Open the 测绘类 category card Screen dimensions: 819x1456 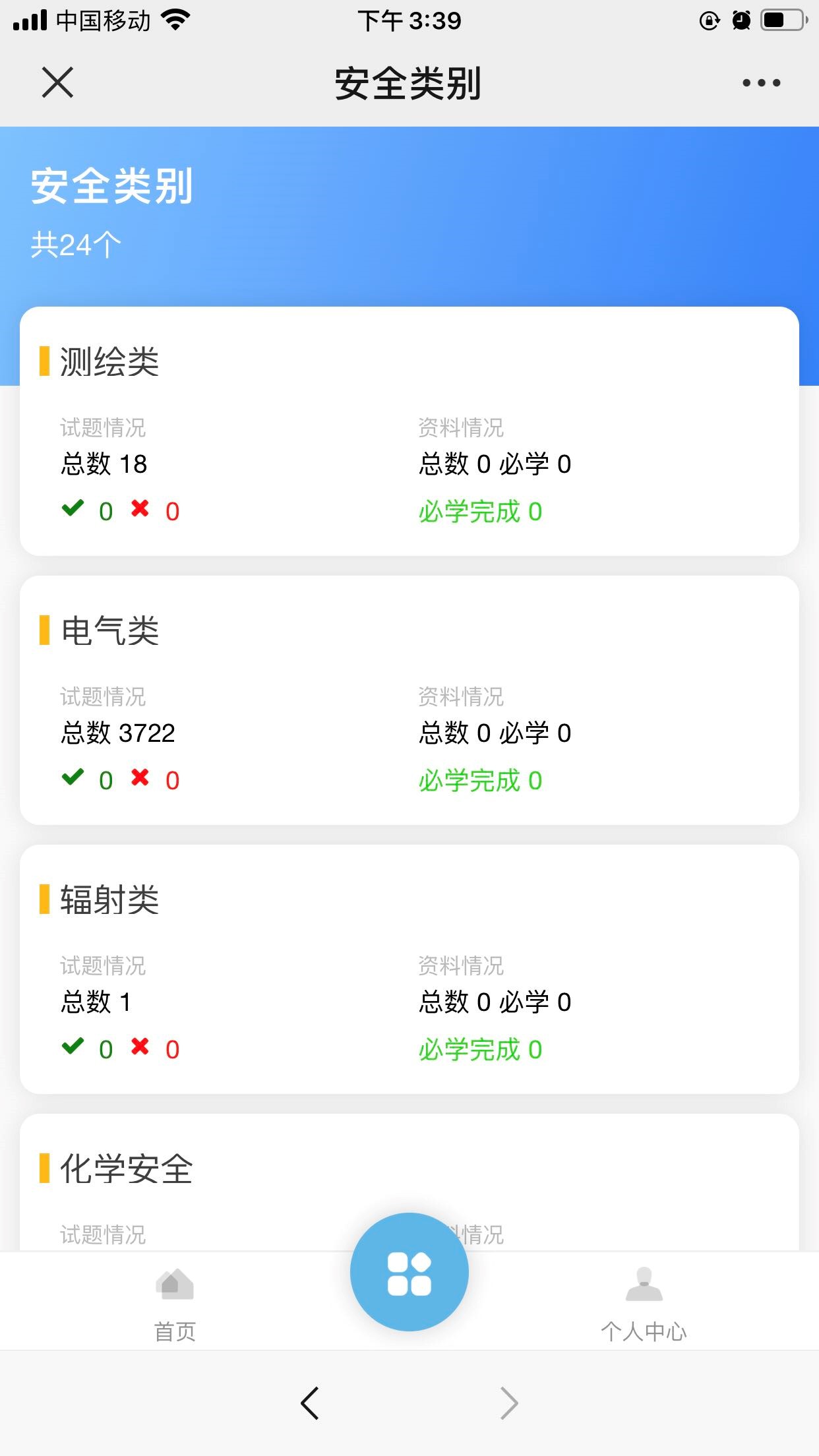(x=409, y=431)
